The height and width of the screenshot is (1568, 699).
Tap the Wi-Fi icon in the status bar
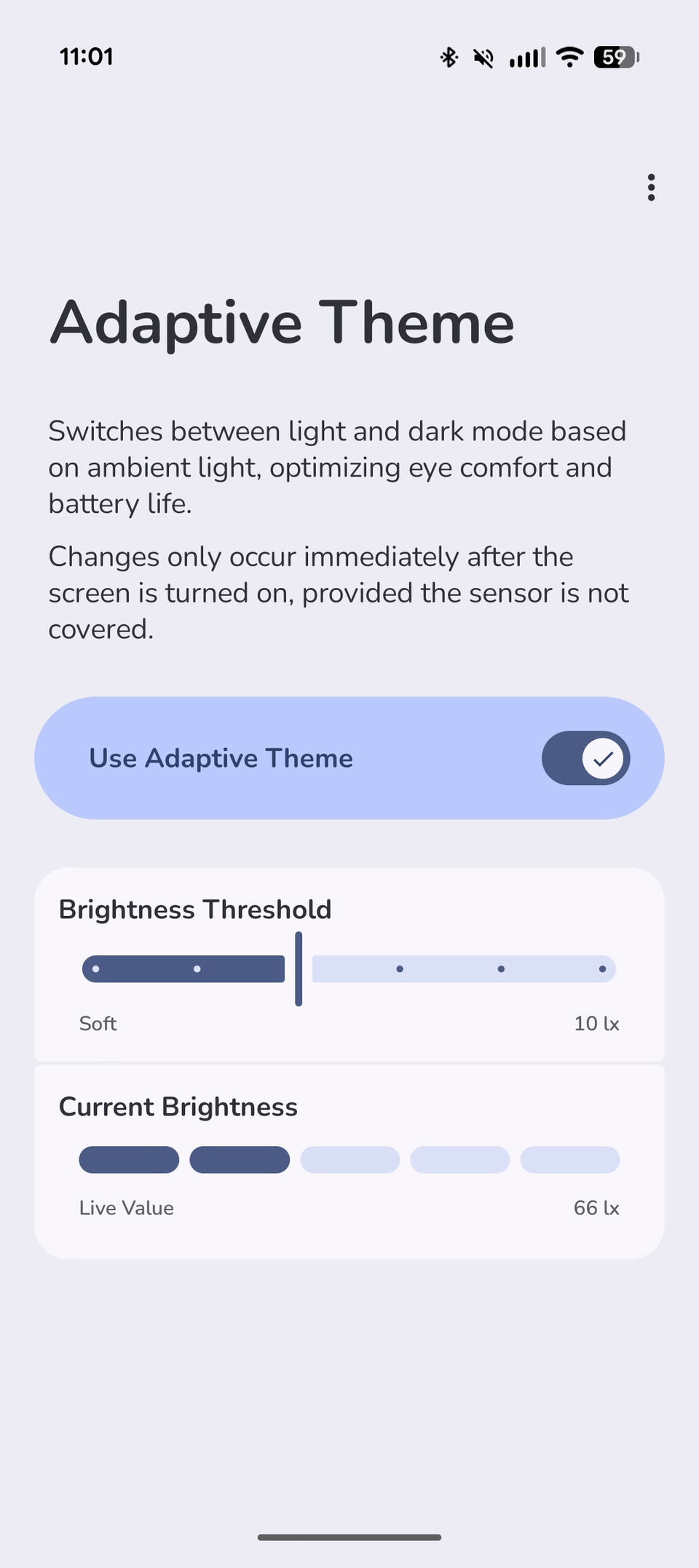click(x=569, y=57)
